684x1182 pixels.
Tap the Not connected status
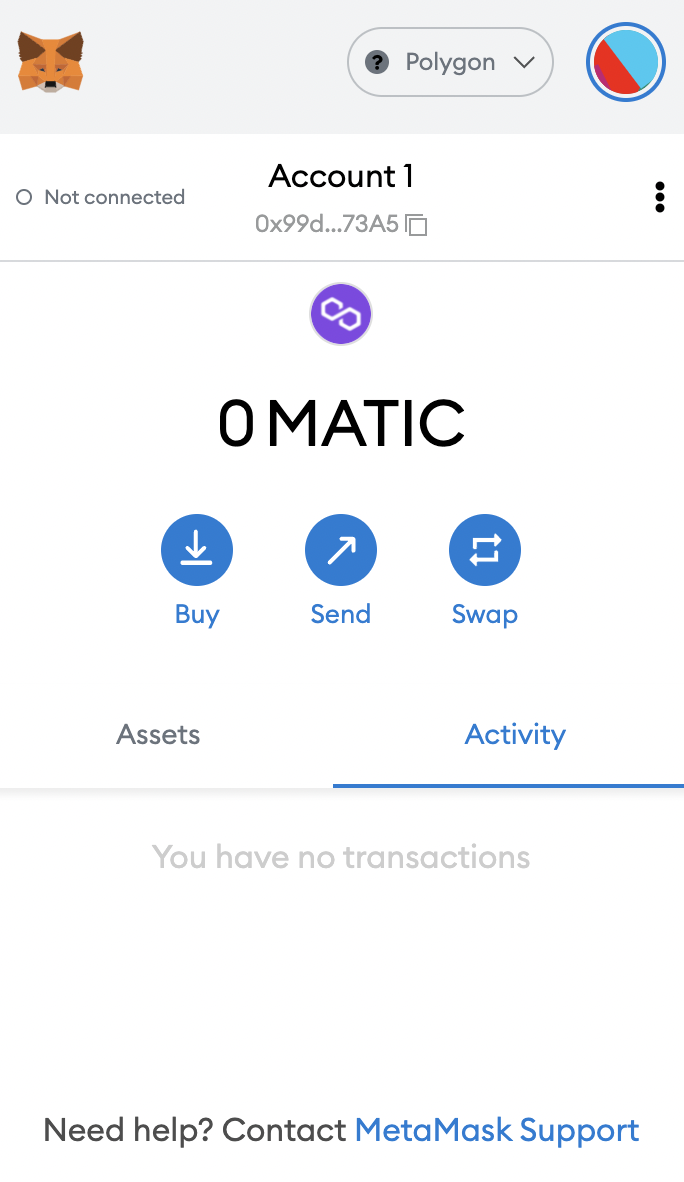(x=101, y=197)
